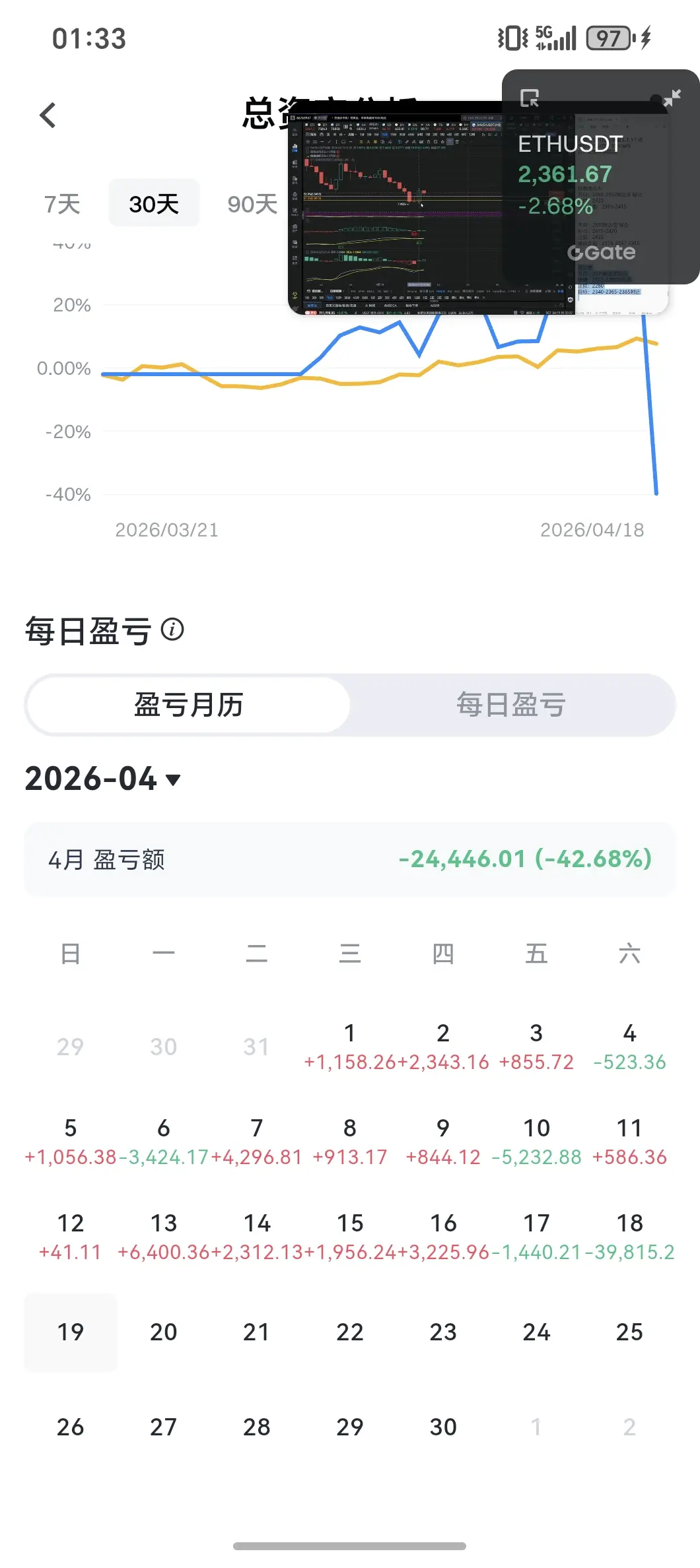Open the floating ETHUSDT chart thumbnail
Image resolution: width=700 pixels, height=1568 pixels.
click(x=396, y=211)
